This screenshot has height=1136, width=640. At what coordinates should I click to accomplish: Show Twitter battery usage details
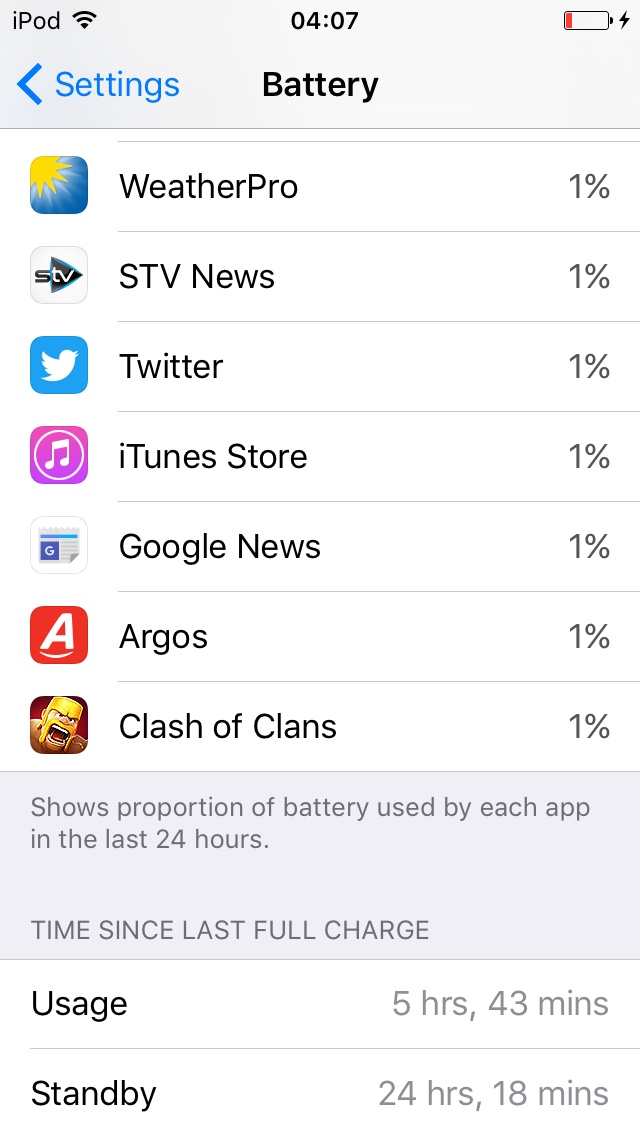320,367
